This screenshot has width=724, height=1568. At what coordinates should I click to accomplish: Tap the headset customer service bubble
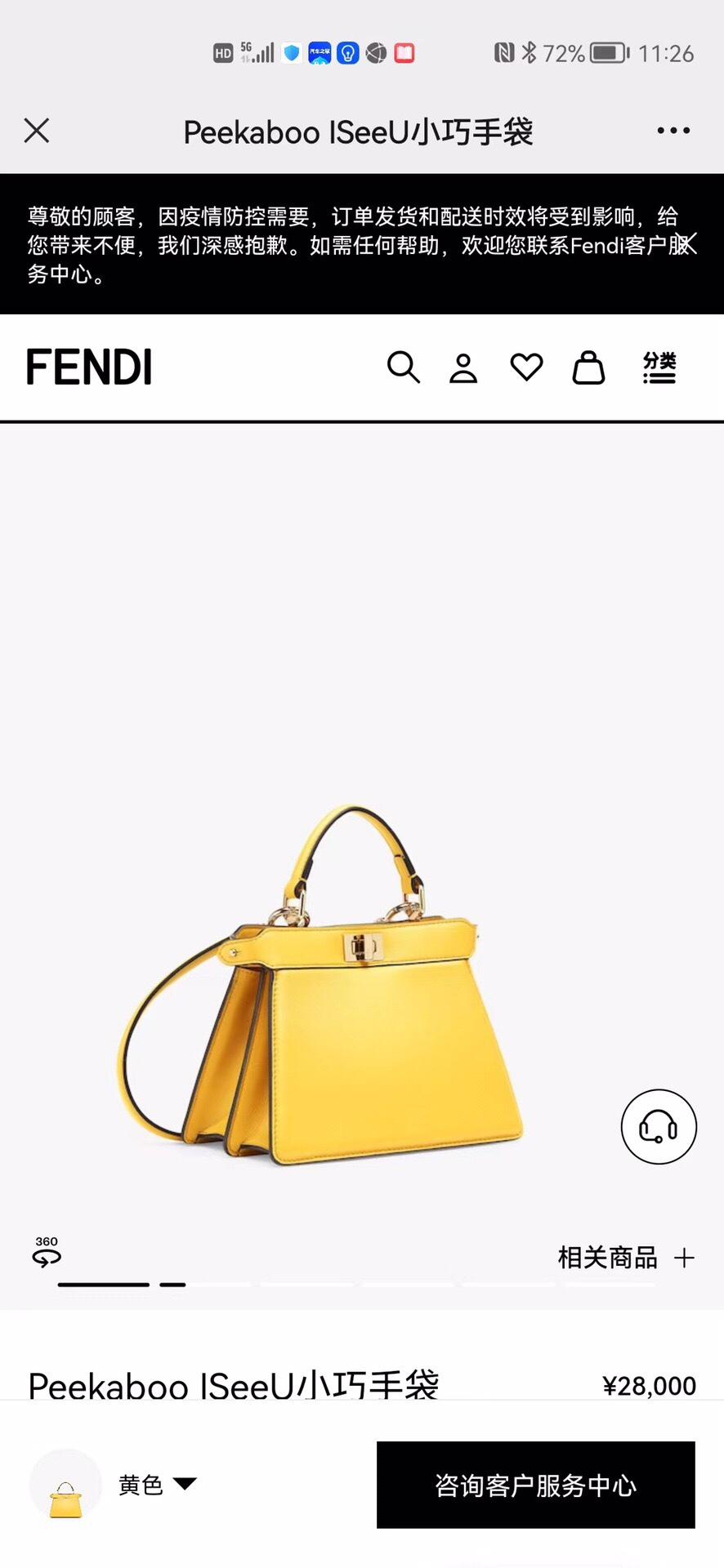(659, 1126)
